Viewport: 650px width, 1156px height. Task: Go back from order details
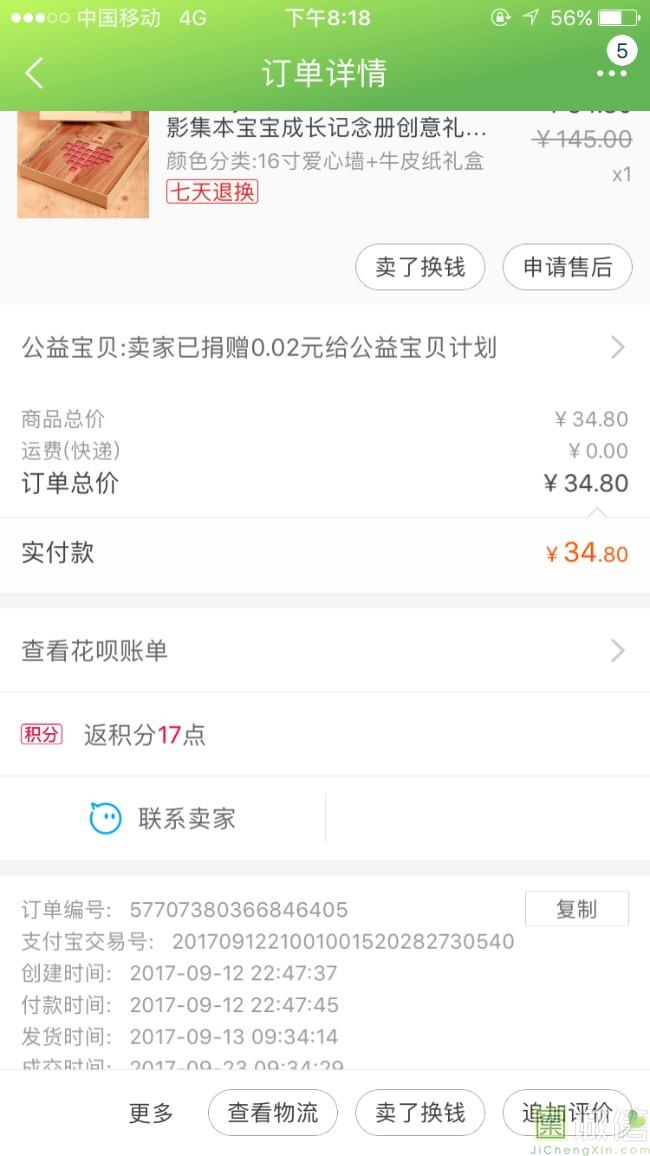click(35, 73)
